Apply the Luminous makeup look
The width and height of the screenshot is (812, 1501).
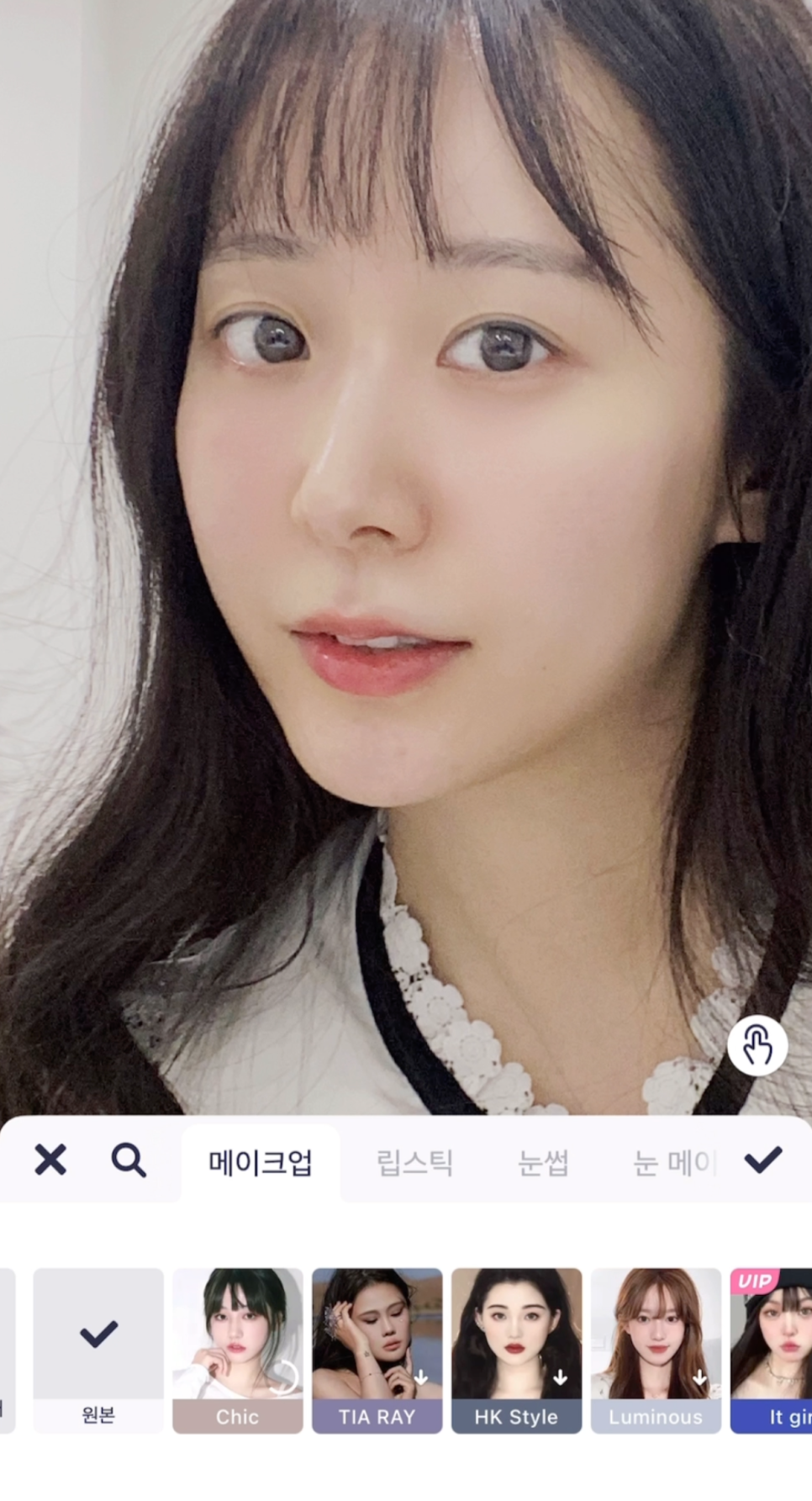coord(656,1350)
